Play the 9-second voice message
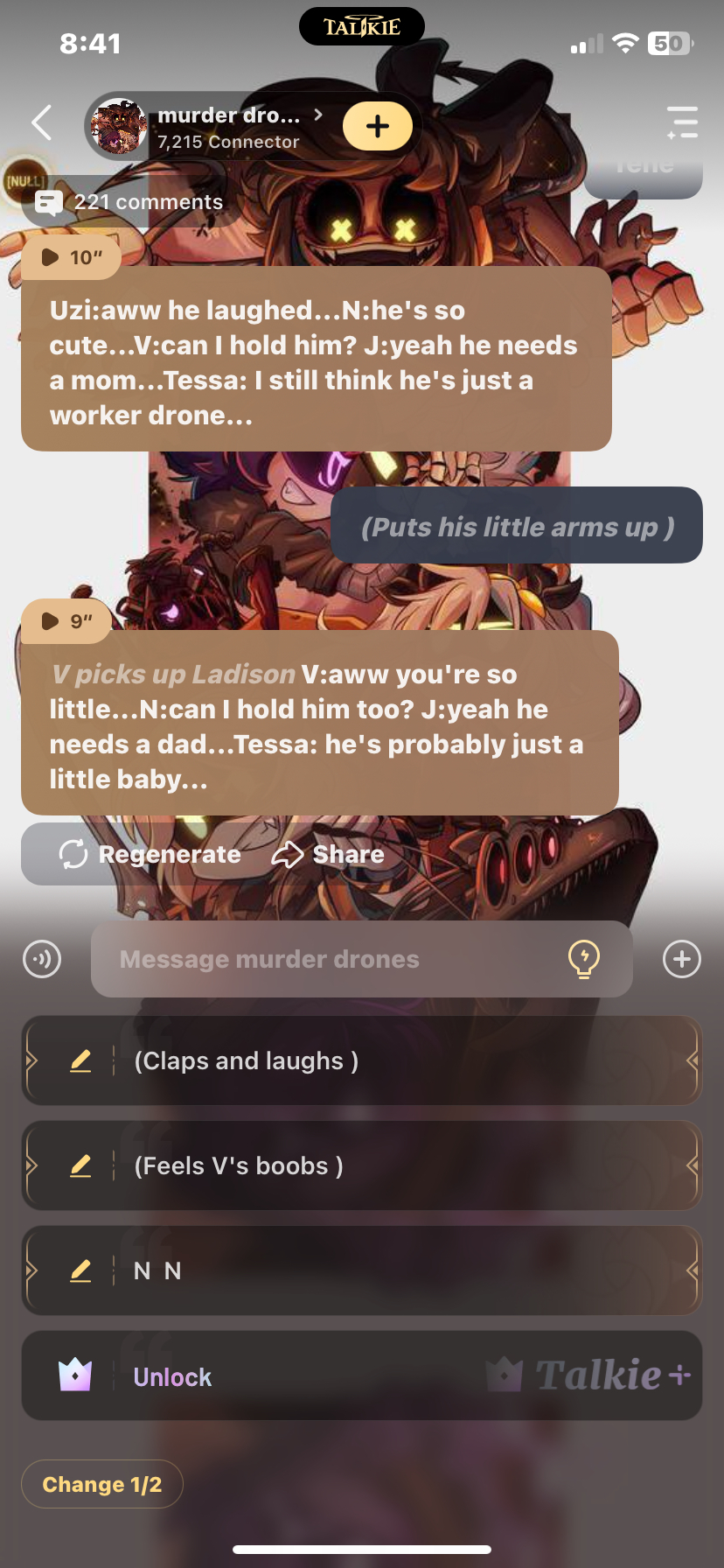This screenshot has height=1568, width=724. 66,621
